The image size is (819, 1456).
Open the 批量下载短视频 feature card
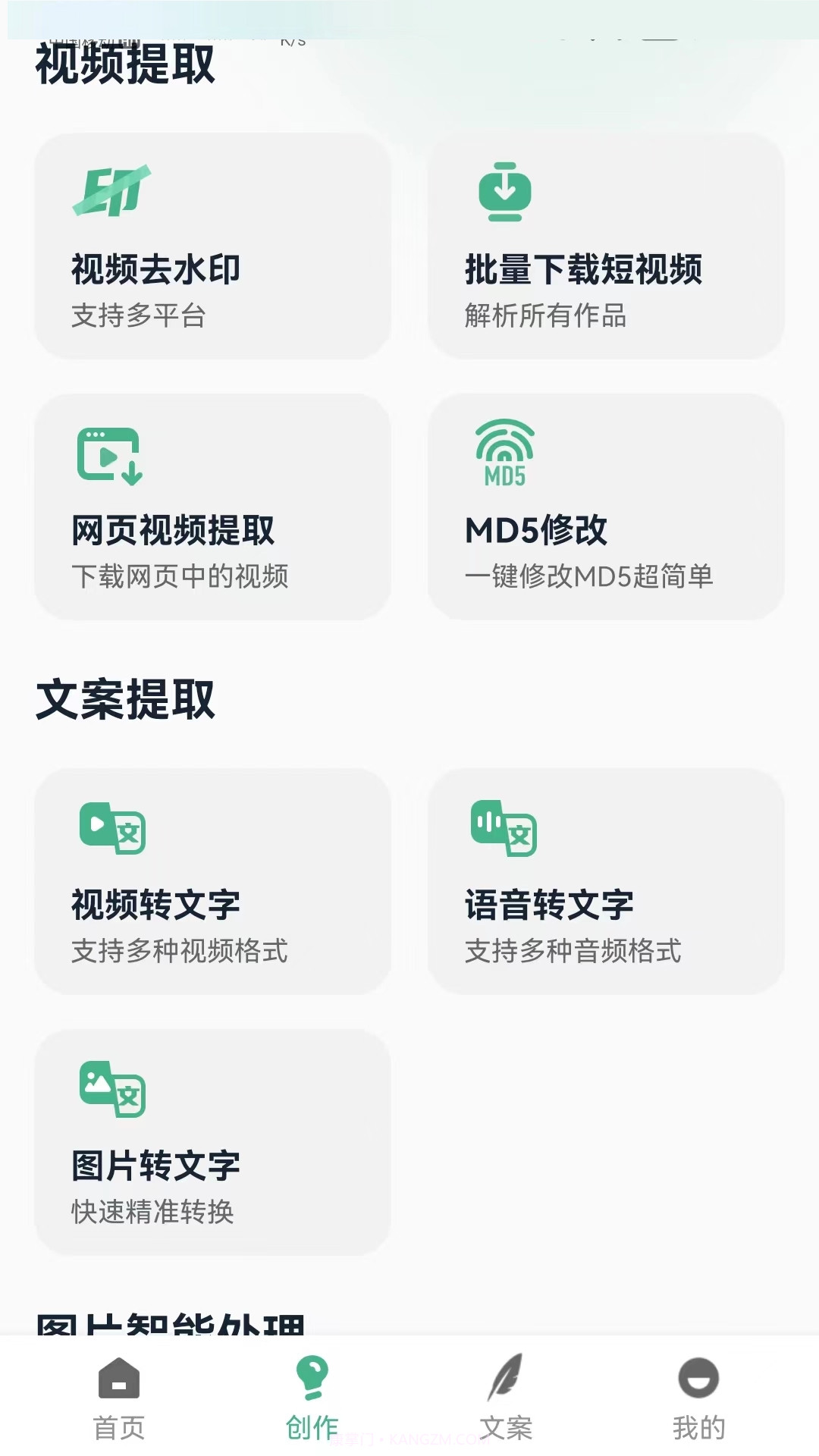tap(607, 245)
